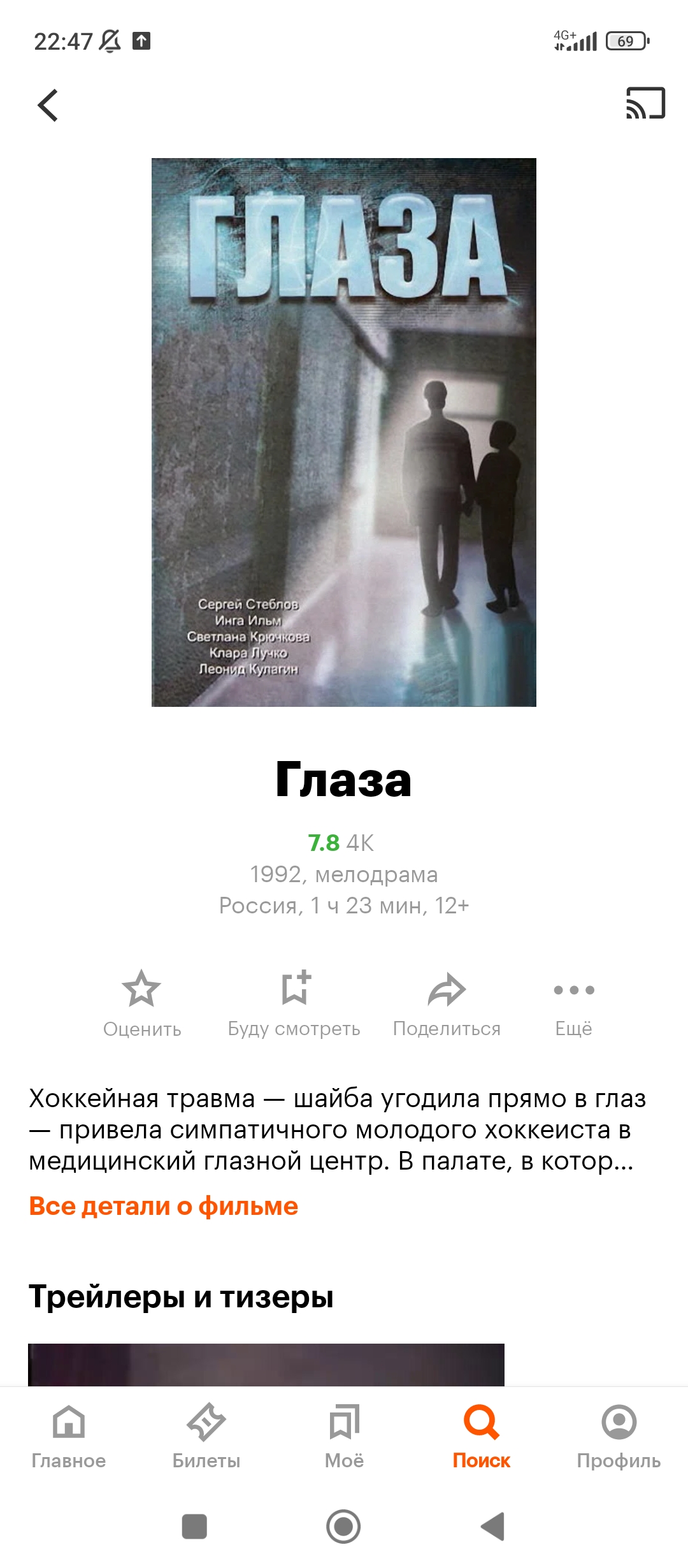688x1568 pixels.
Task: Go back using the top arrow
Action: 48,105
